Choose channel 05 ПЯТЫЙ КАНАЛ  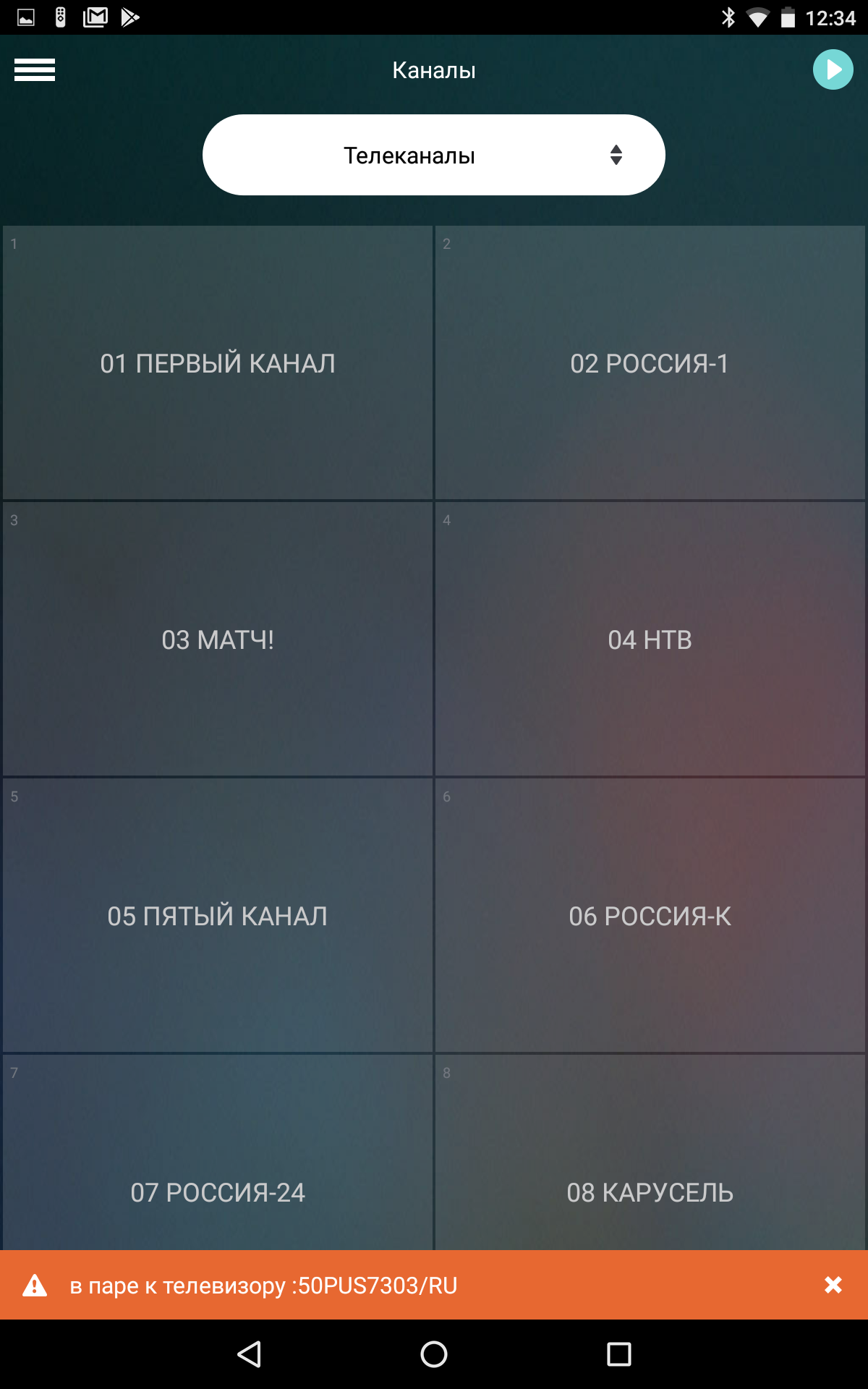(218, 916)
